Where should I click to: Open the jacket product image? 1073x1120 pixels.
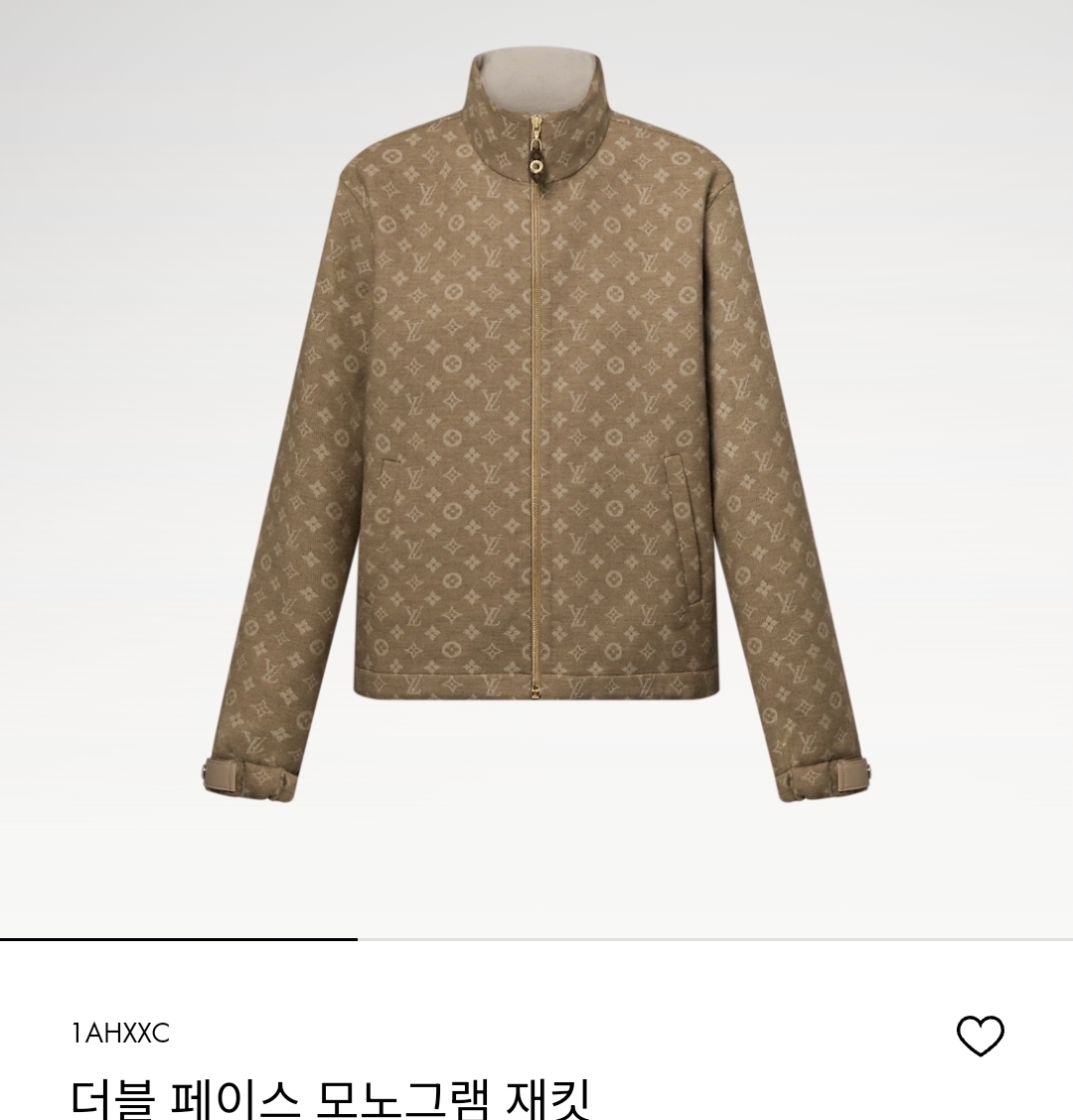coord(536,427)
